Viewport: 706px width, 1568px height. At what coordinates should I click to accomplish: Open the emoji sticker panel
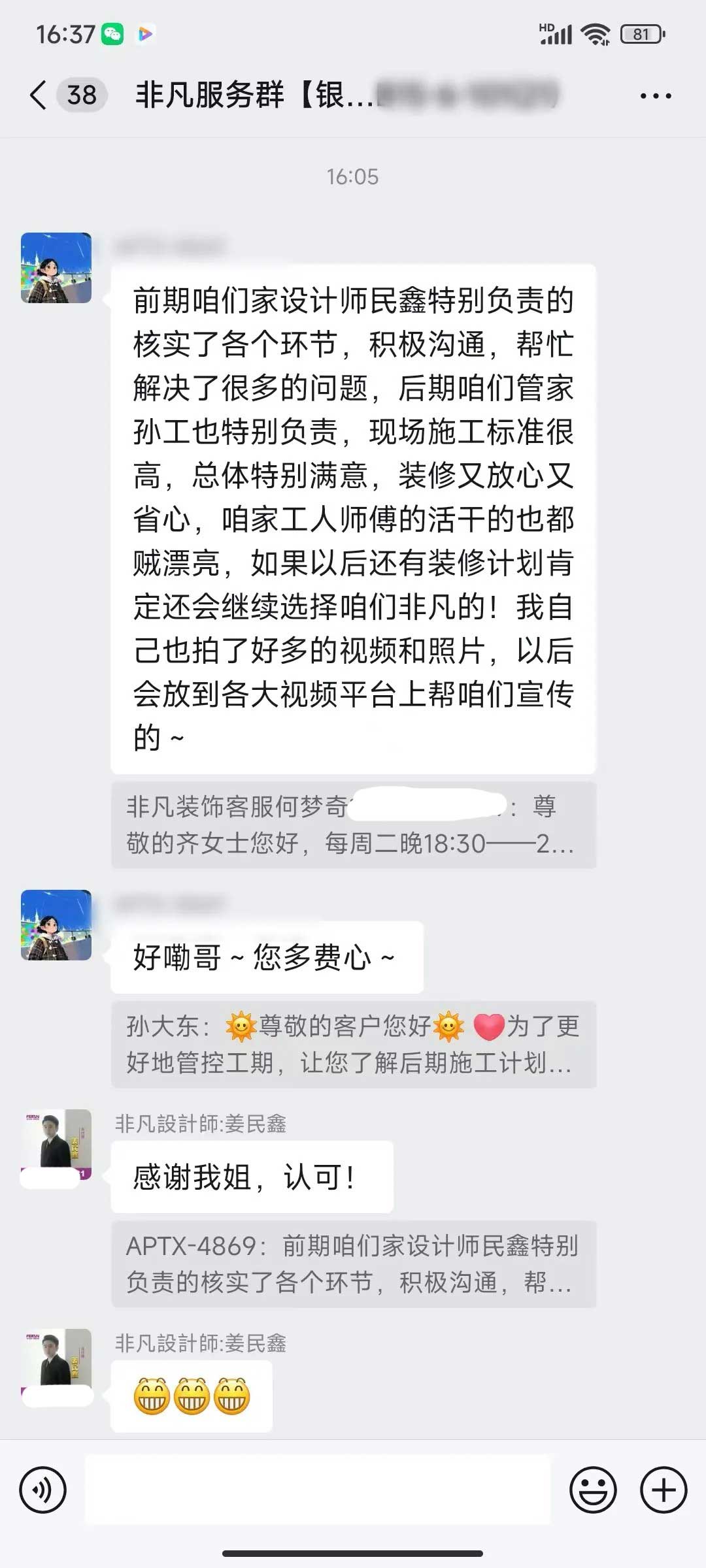click(x=593, y=1490)
